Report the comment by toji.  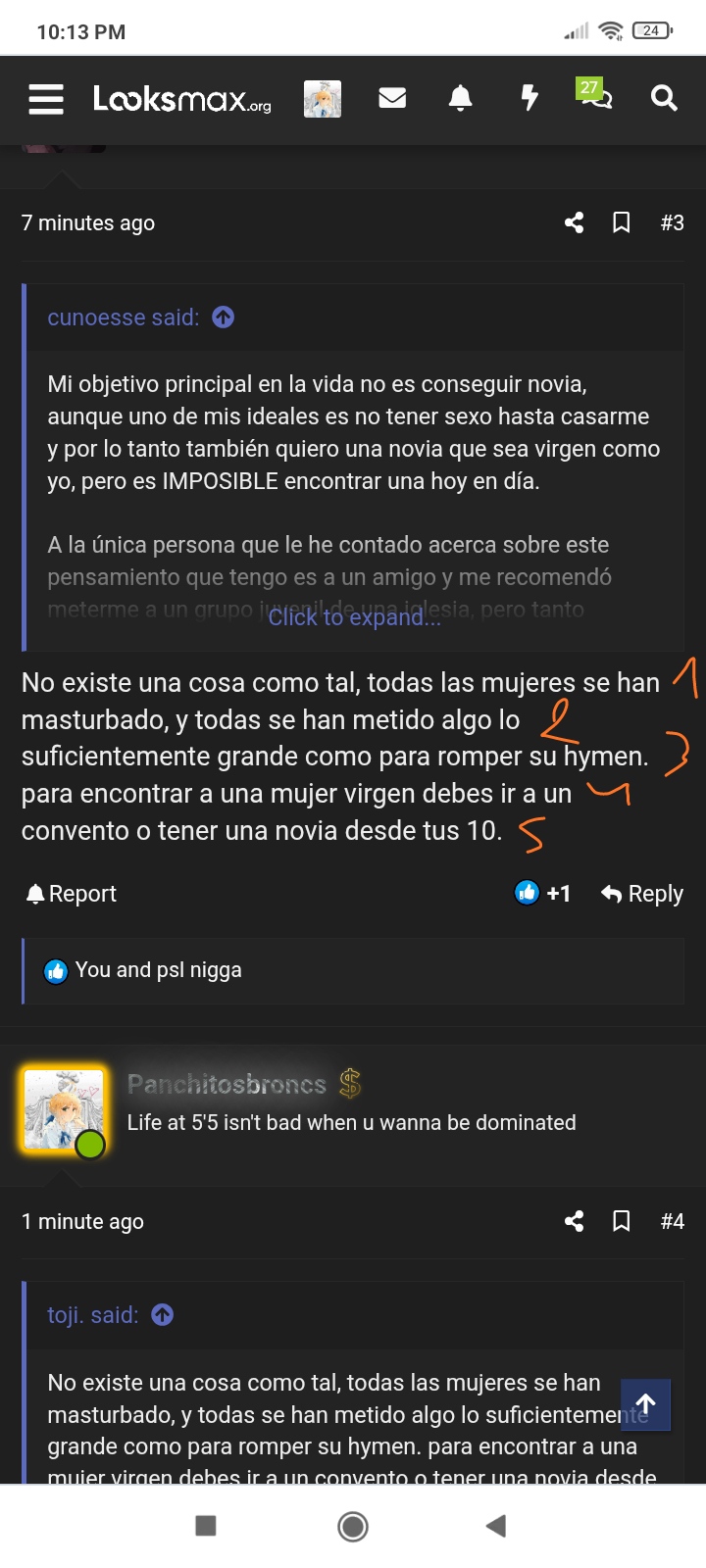70,893
